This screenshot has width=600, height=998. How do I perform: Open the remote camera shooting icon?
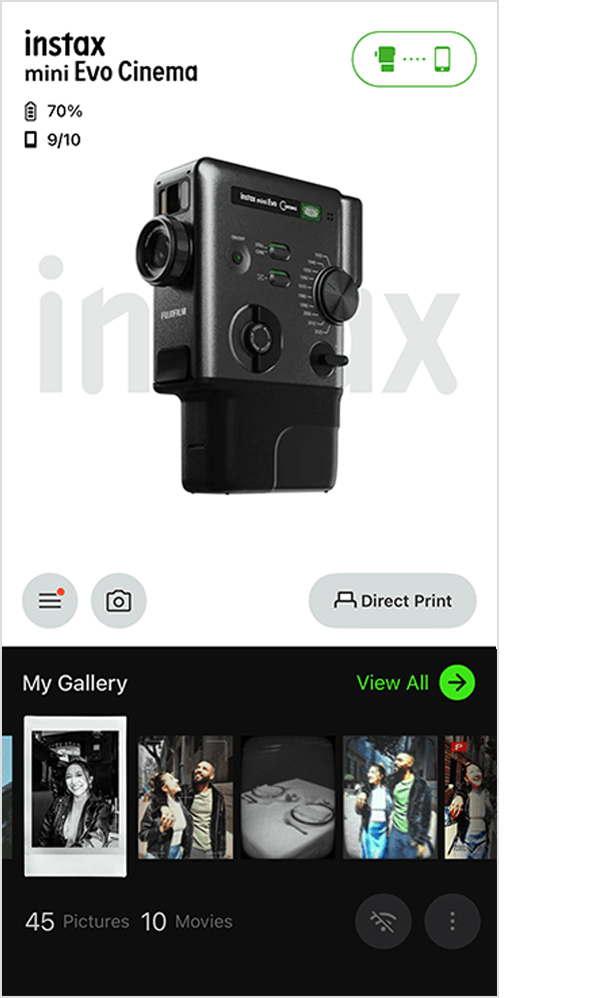pos(119,601)
